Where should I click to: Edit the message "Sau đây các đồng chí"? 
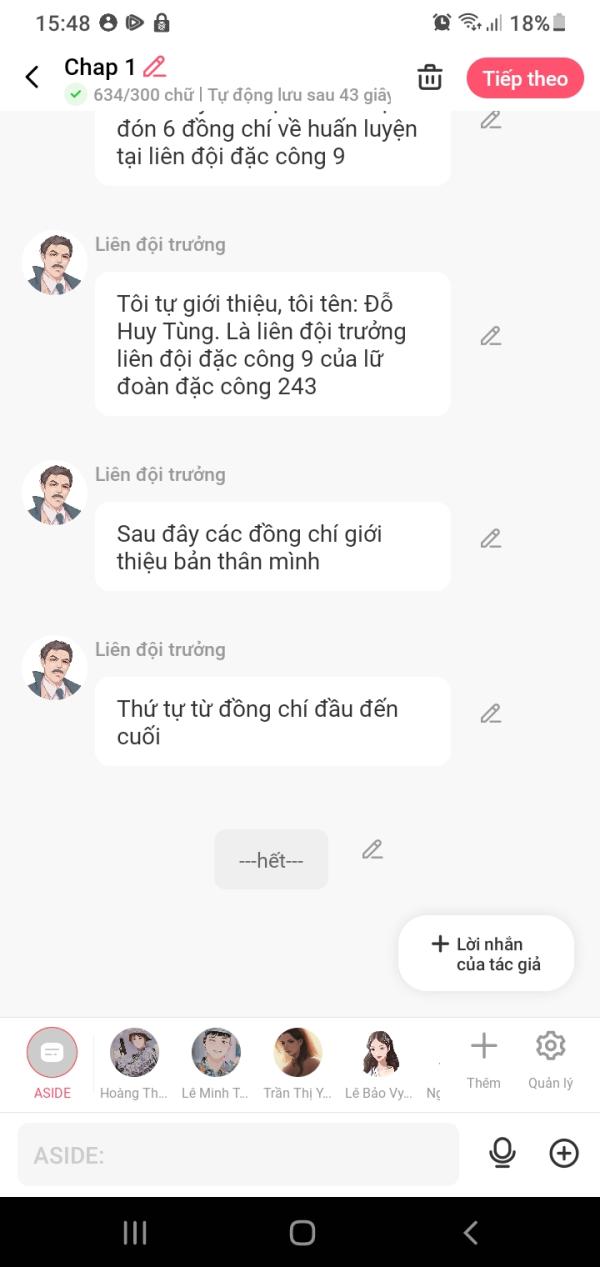(x=490, y=539)
